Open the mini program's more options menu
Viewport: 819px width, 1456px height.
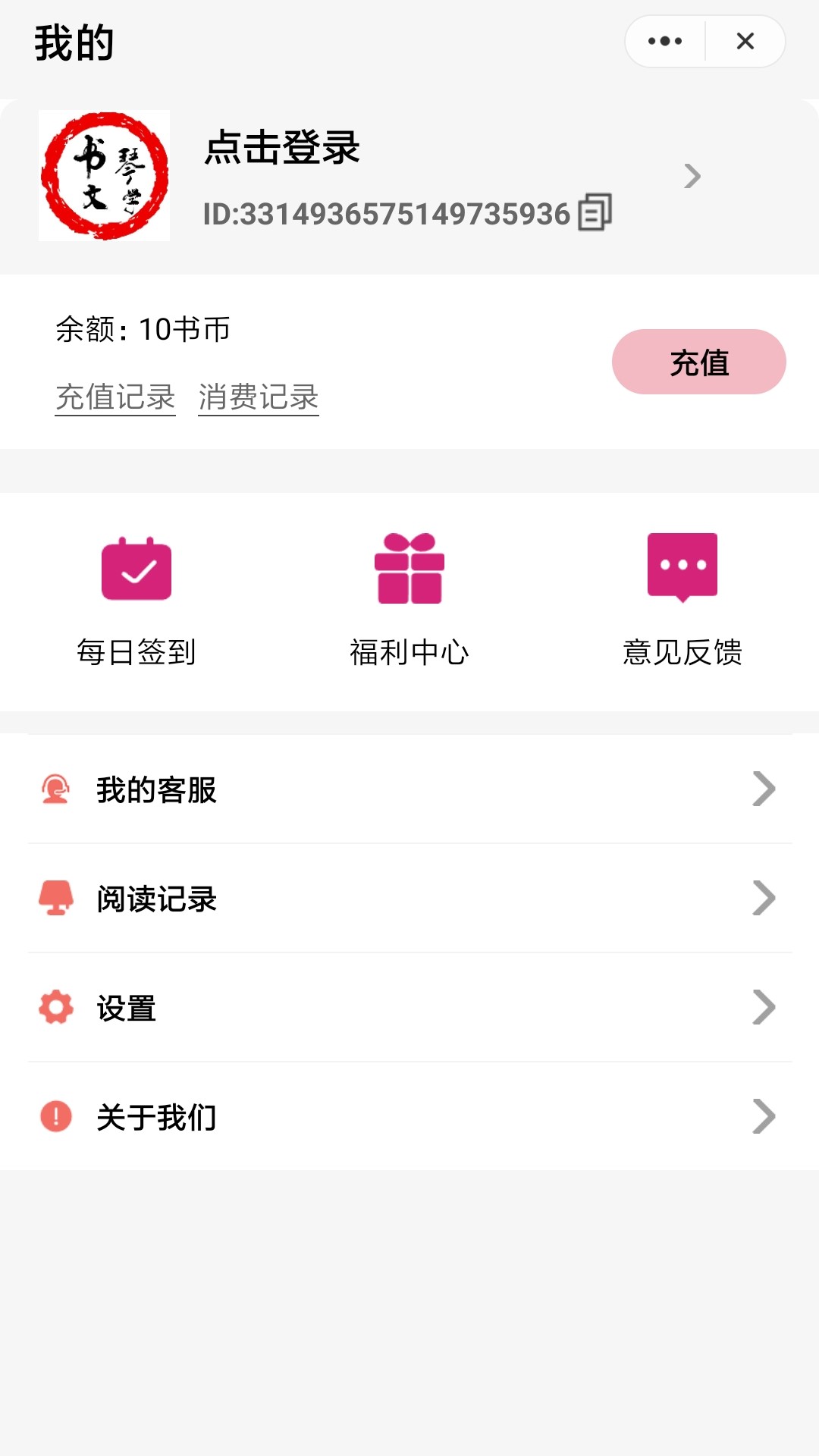point(665,41)
